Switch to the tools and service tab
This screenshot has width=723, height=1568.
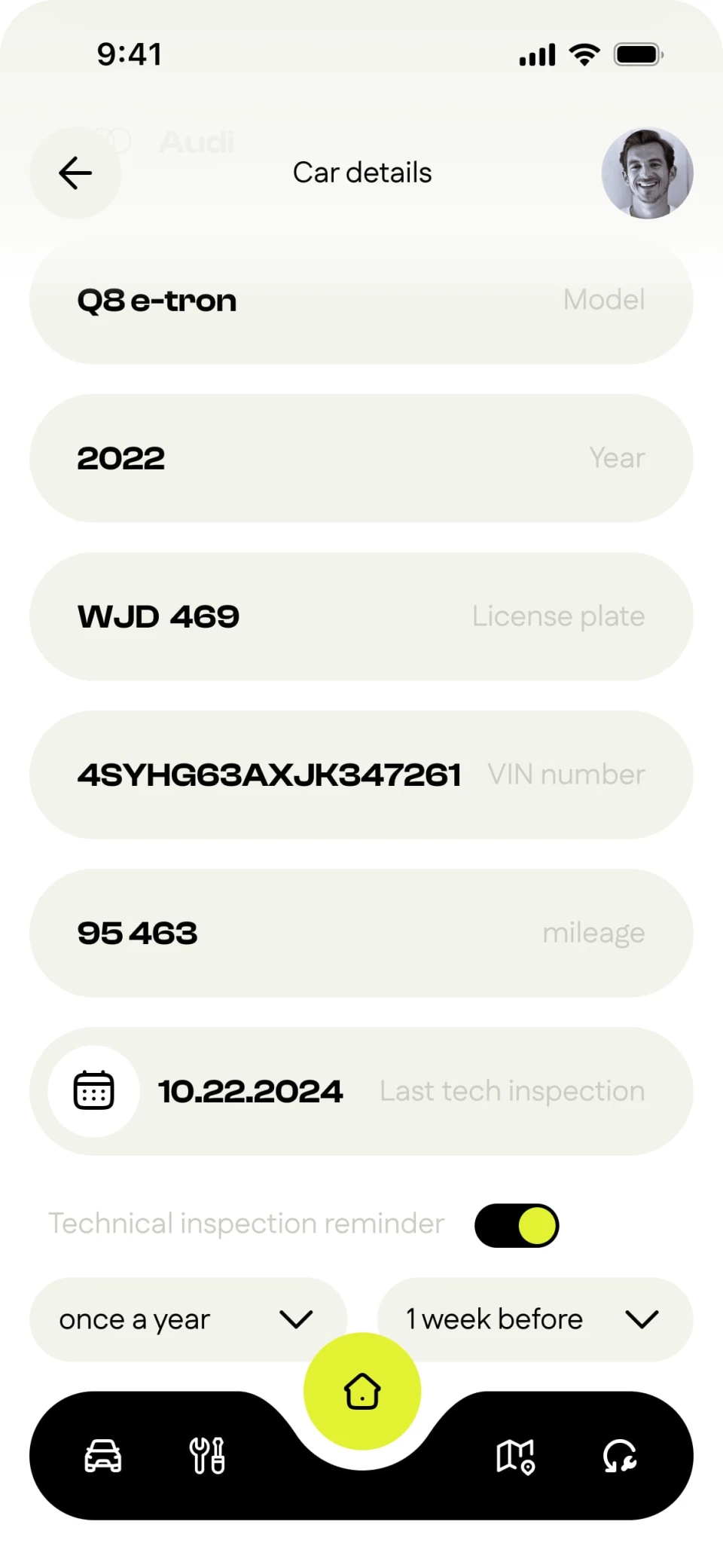[207, 1456]
